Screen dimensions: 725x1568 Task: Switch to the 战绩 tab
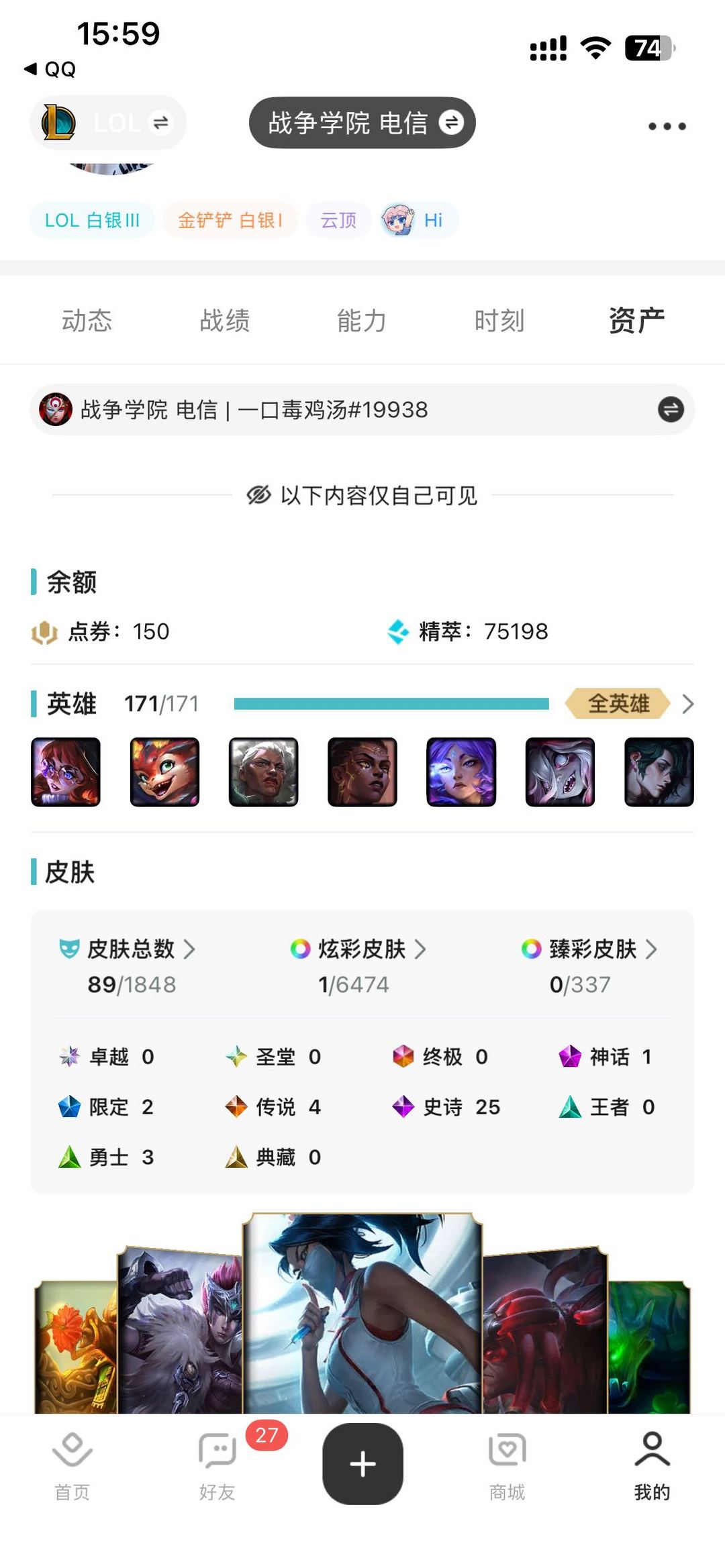coord(226,321)
